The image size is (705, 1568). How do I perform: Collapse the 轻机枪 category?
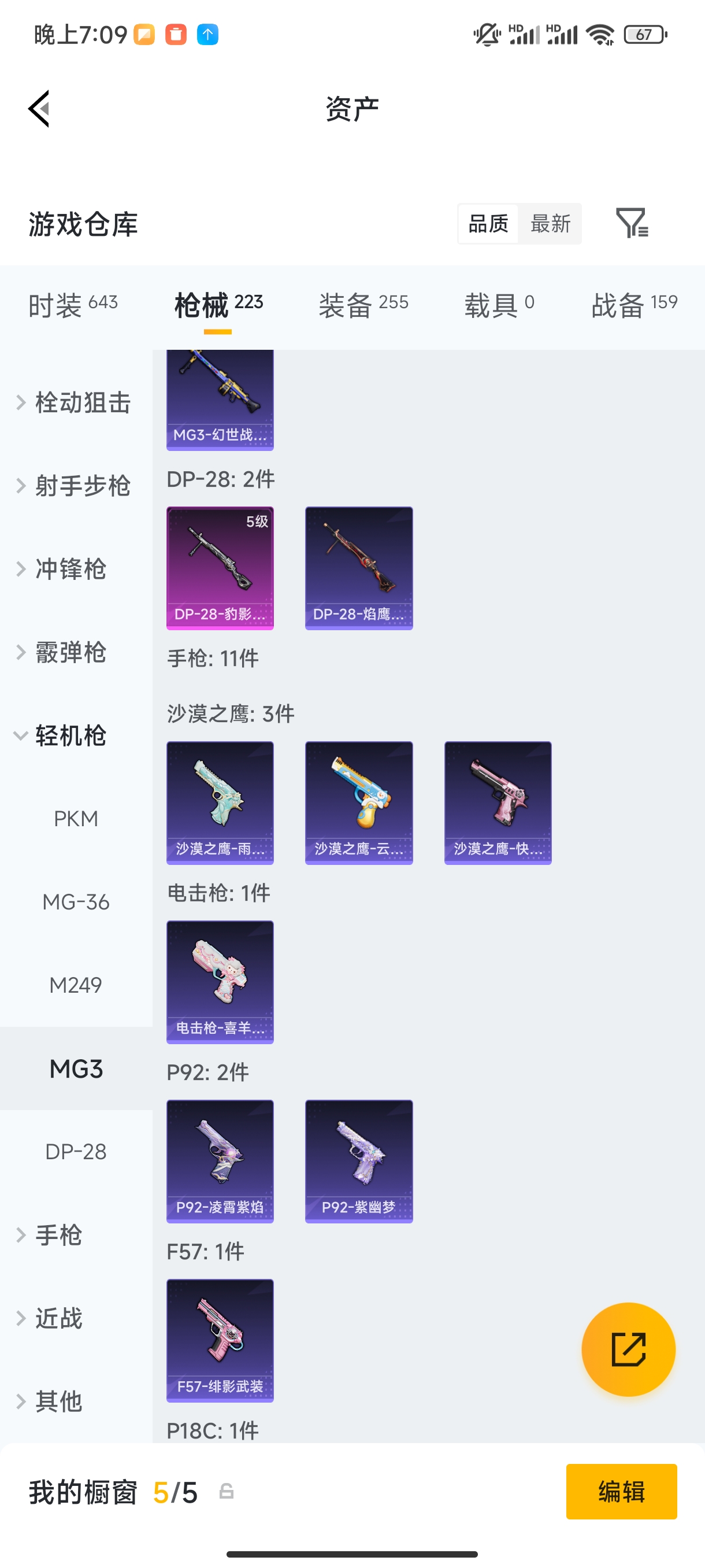[68, 735]
